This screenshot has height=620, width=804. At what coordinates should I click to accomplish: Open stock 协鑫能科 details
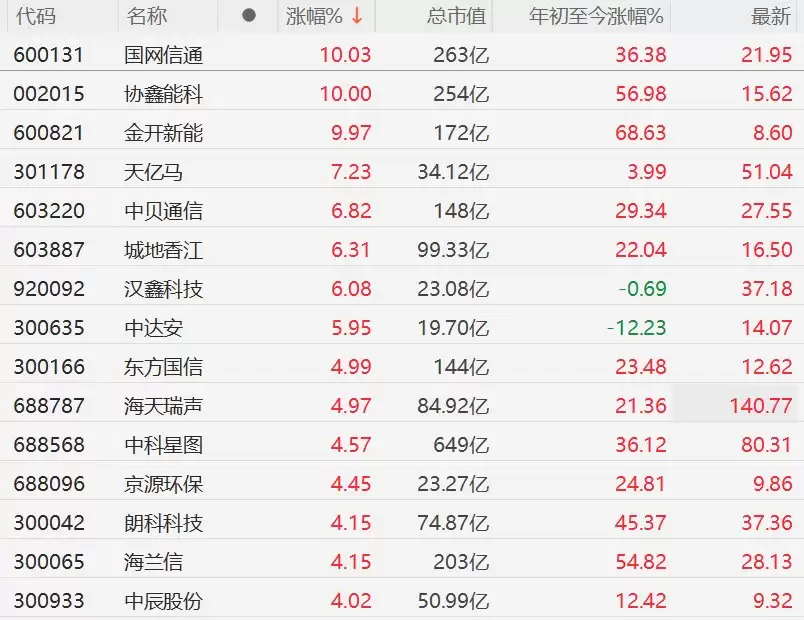click(163, 94)
